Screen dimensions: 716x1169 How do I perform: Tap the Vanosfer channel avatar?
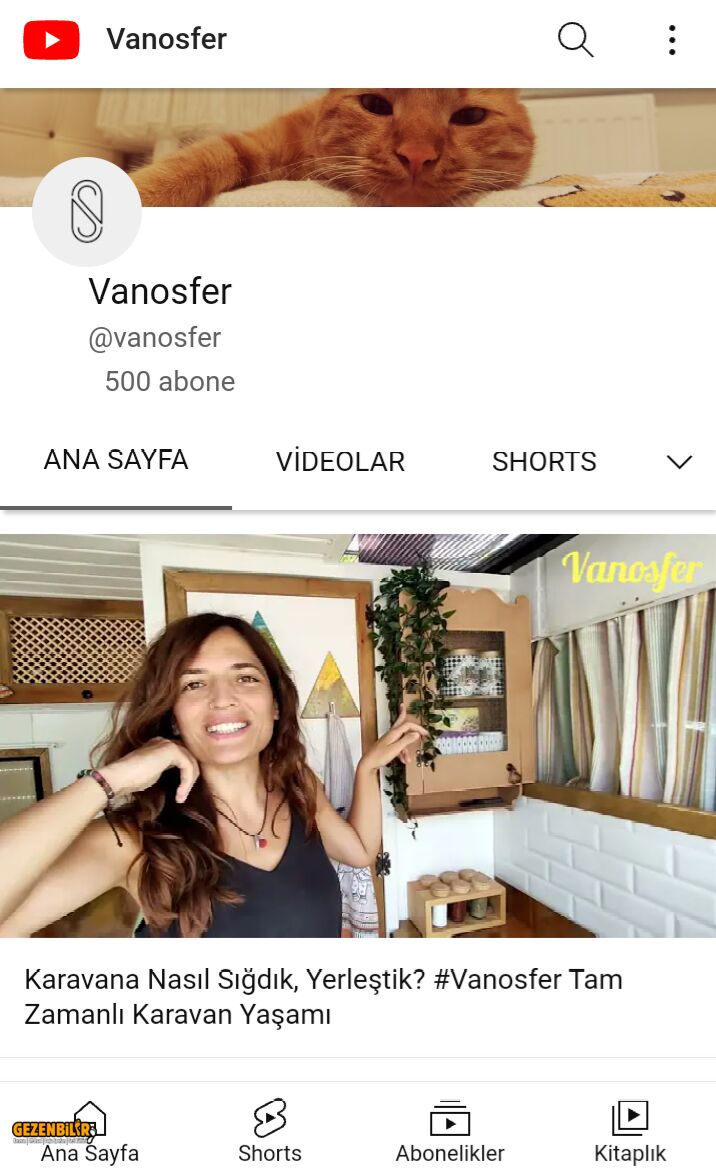87,212
